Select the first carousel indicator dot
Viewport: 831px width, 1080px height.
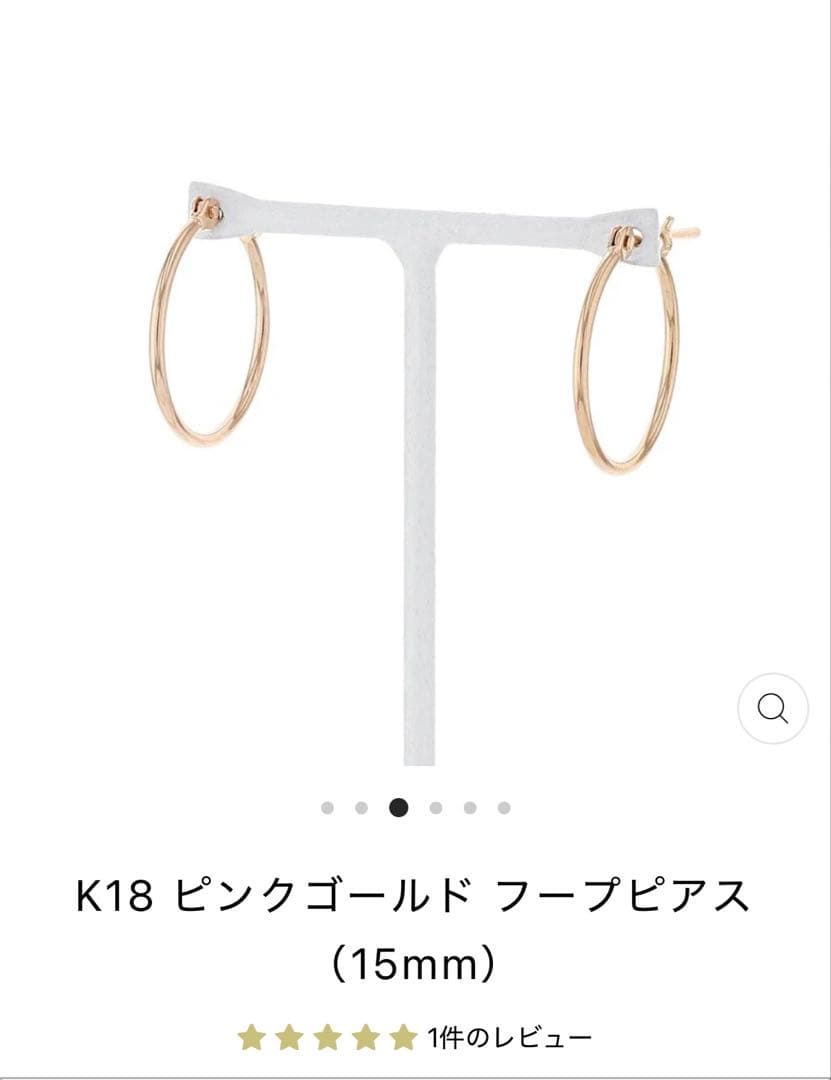pos(327,806)
